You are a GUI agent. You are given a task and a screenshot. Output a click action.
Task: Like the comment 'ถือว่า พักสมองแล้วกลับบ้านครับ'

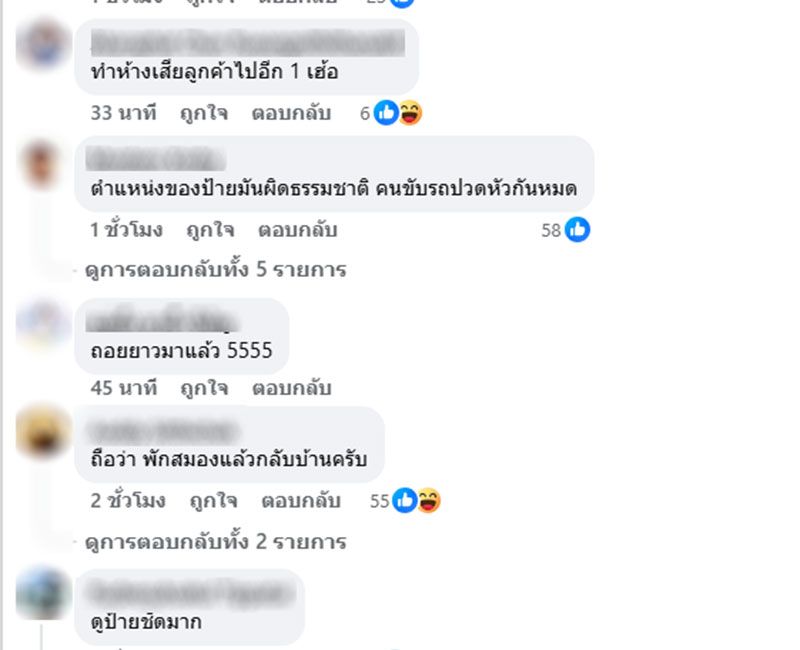tap(213, 500)
